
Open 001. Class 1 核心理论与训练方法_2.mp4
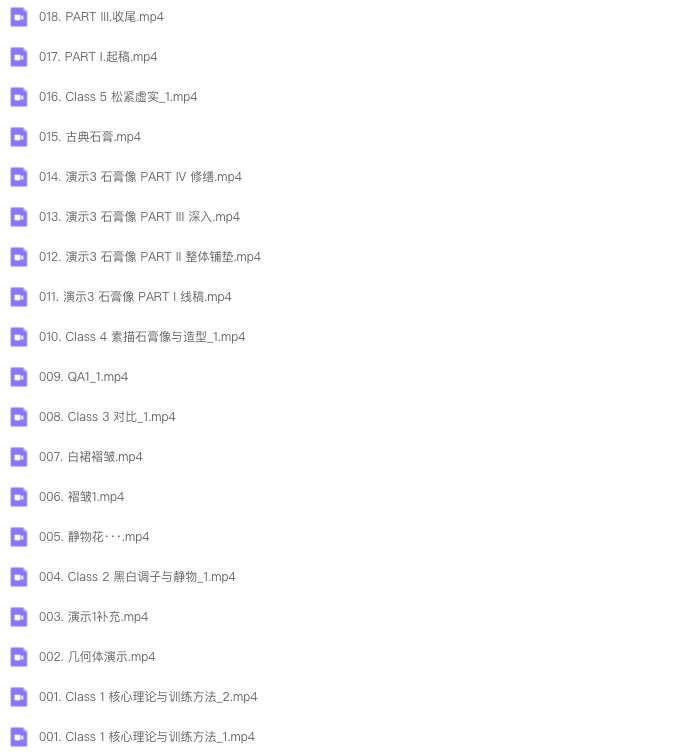coord(148,697)
